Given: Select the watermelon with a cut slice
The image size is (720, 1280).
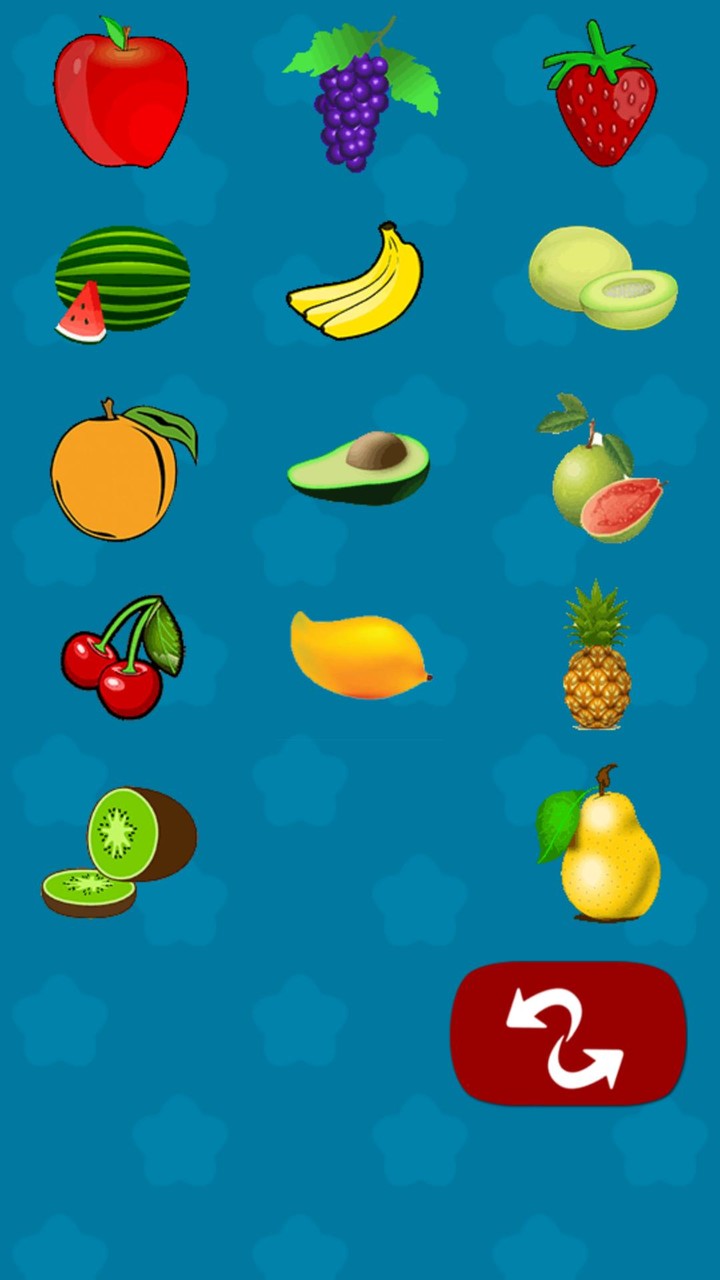Looking at the screenshot, I should 120,280.
